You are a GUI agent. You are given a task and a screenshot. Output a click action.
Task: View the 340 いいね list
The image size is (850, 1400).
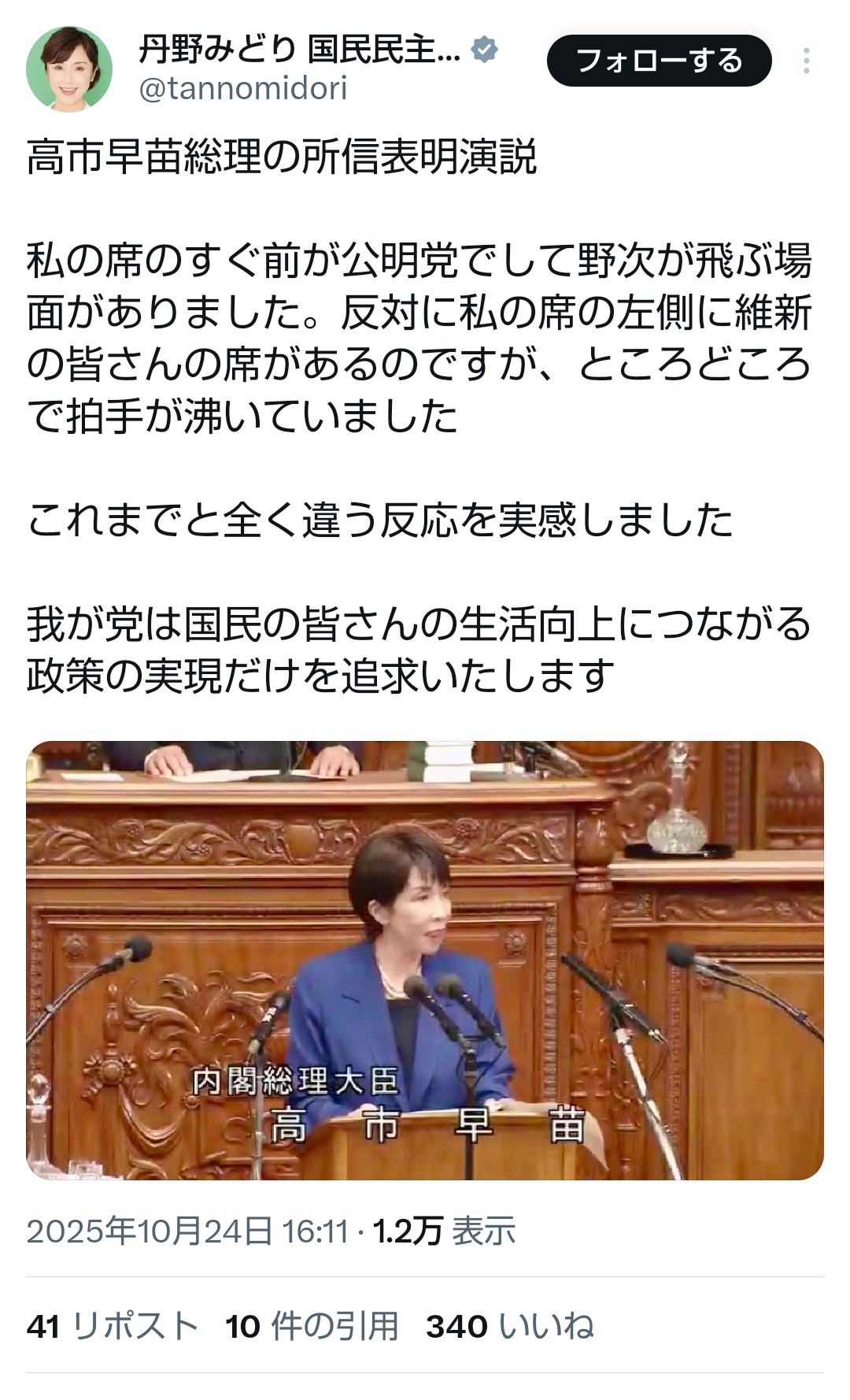tap(509, 1327)
